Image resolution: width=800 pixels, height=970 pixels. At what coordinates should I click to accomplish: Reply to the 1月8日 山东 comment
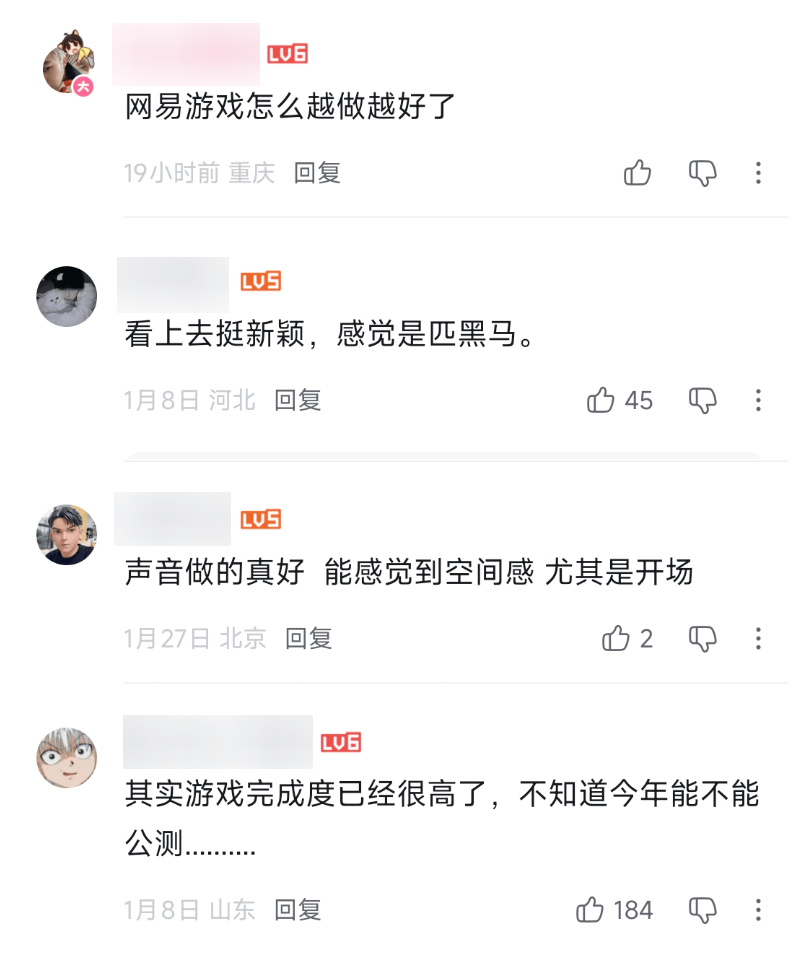(298, 910)
